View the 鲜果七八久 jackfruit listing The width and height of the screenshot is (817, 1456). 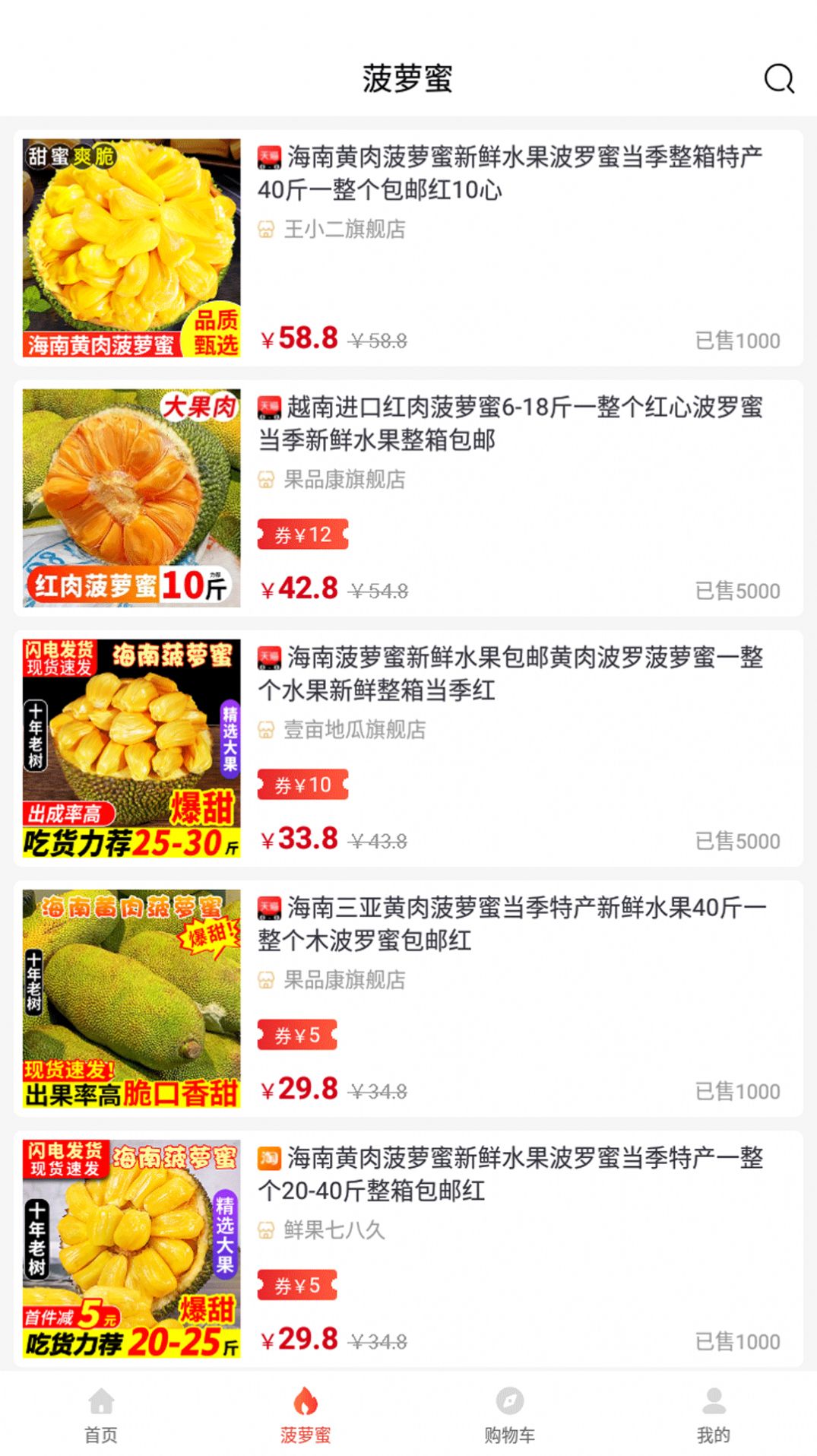[408, 1248]
